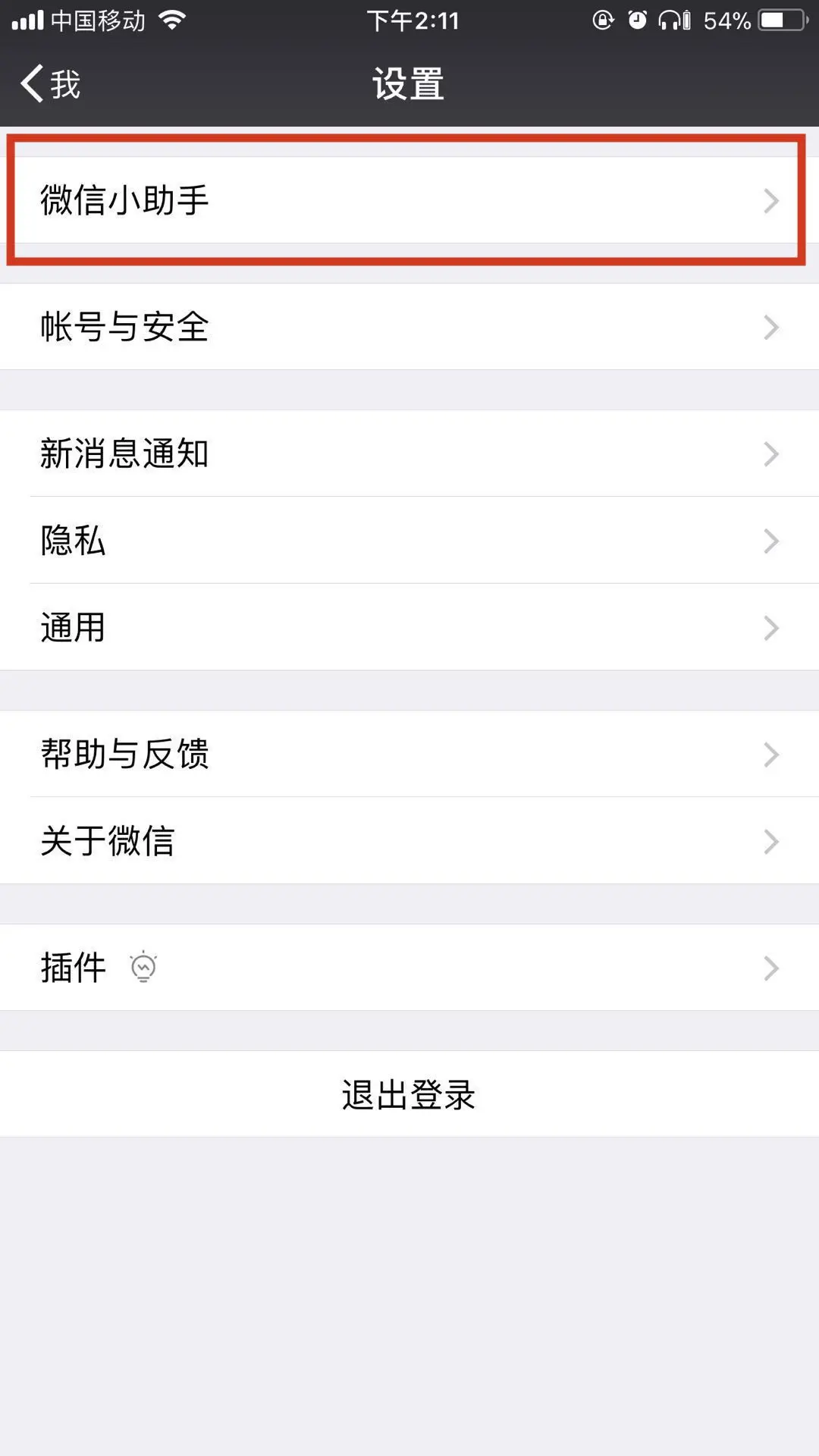Open 新消息通知 settings

409,453
